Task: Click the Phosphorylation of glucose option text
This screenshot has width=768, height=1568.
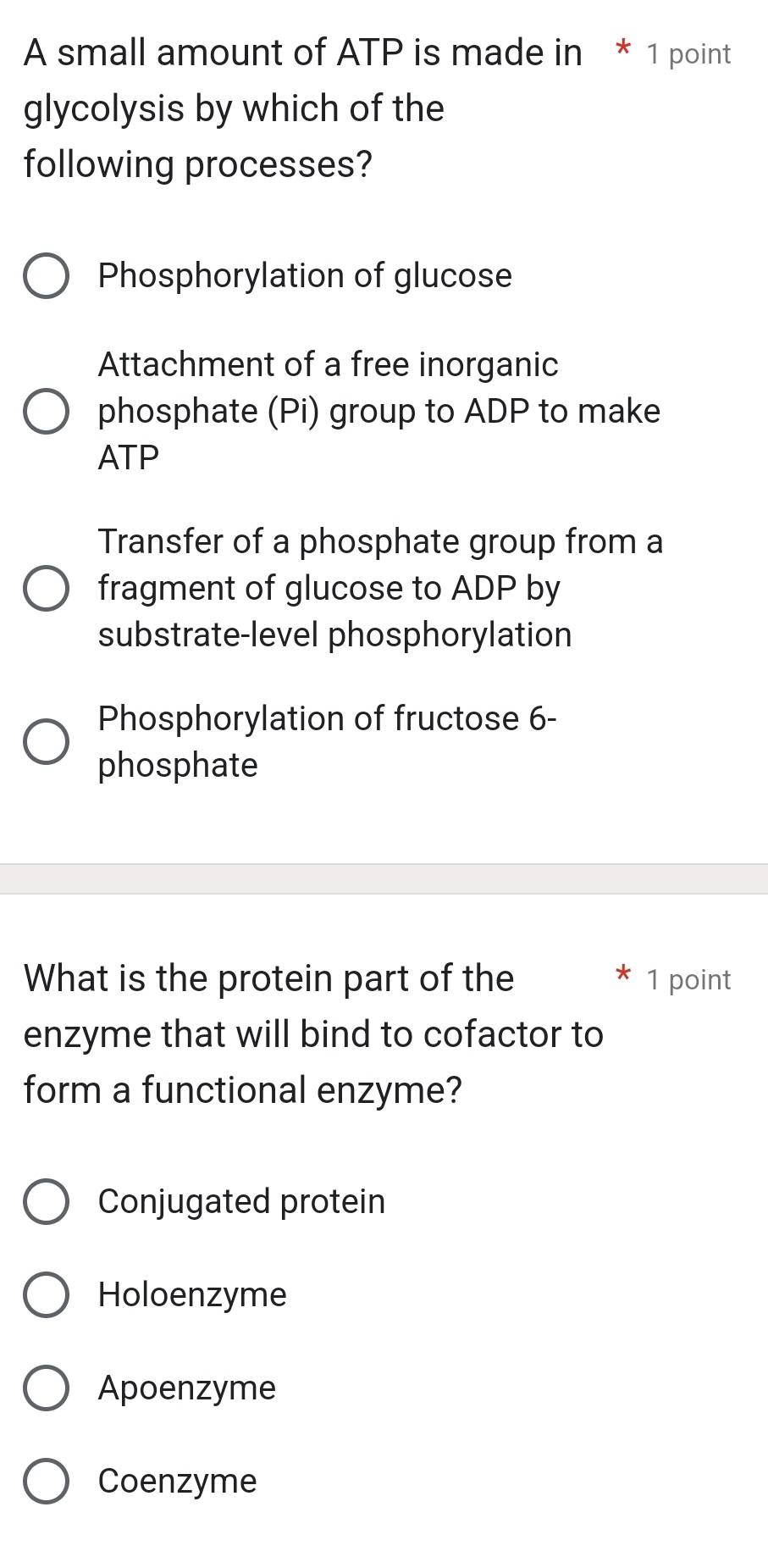Action: 305,275
